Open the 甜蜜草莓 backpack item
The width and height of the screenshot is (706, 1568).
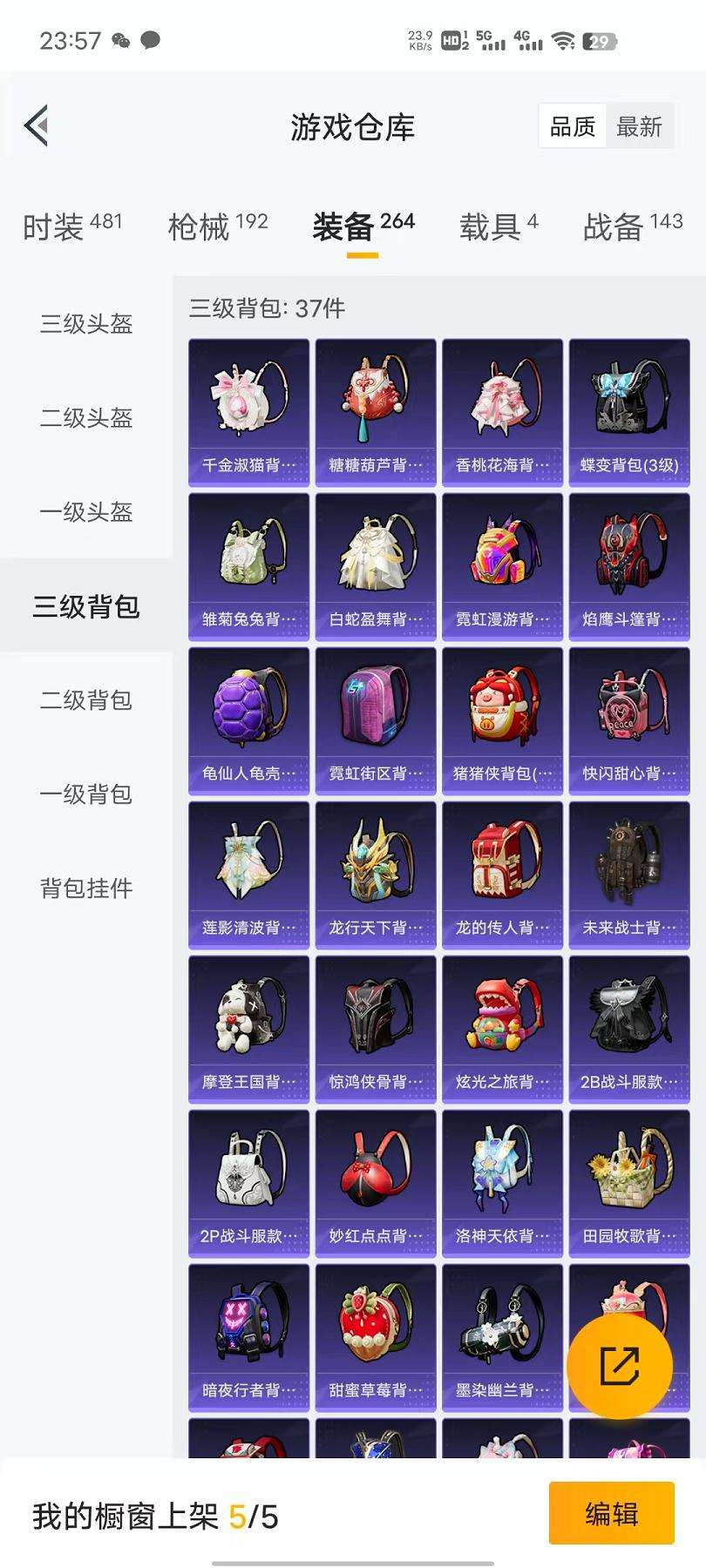(x=376, y=1337)
